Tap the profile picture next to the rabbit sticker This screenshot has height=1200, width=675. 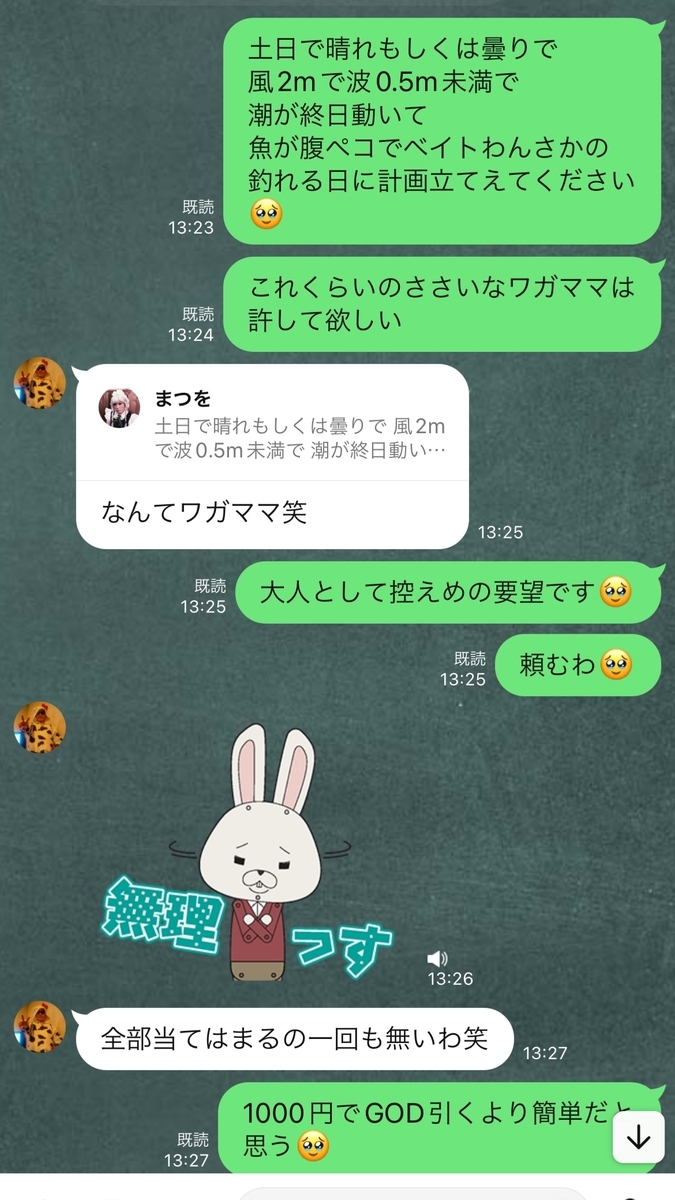point(40,727)
